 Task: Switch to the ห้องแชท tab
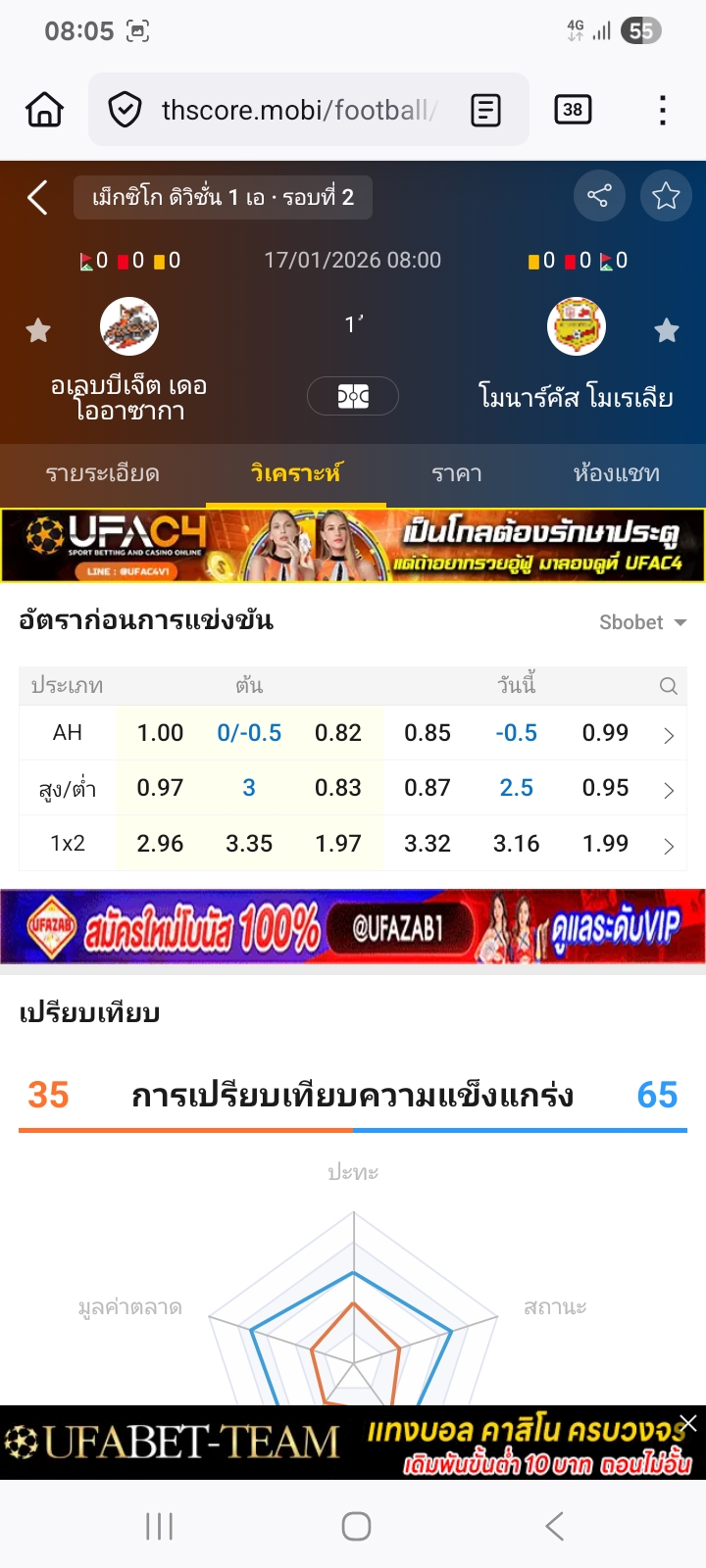tap(616, 473)
